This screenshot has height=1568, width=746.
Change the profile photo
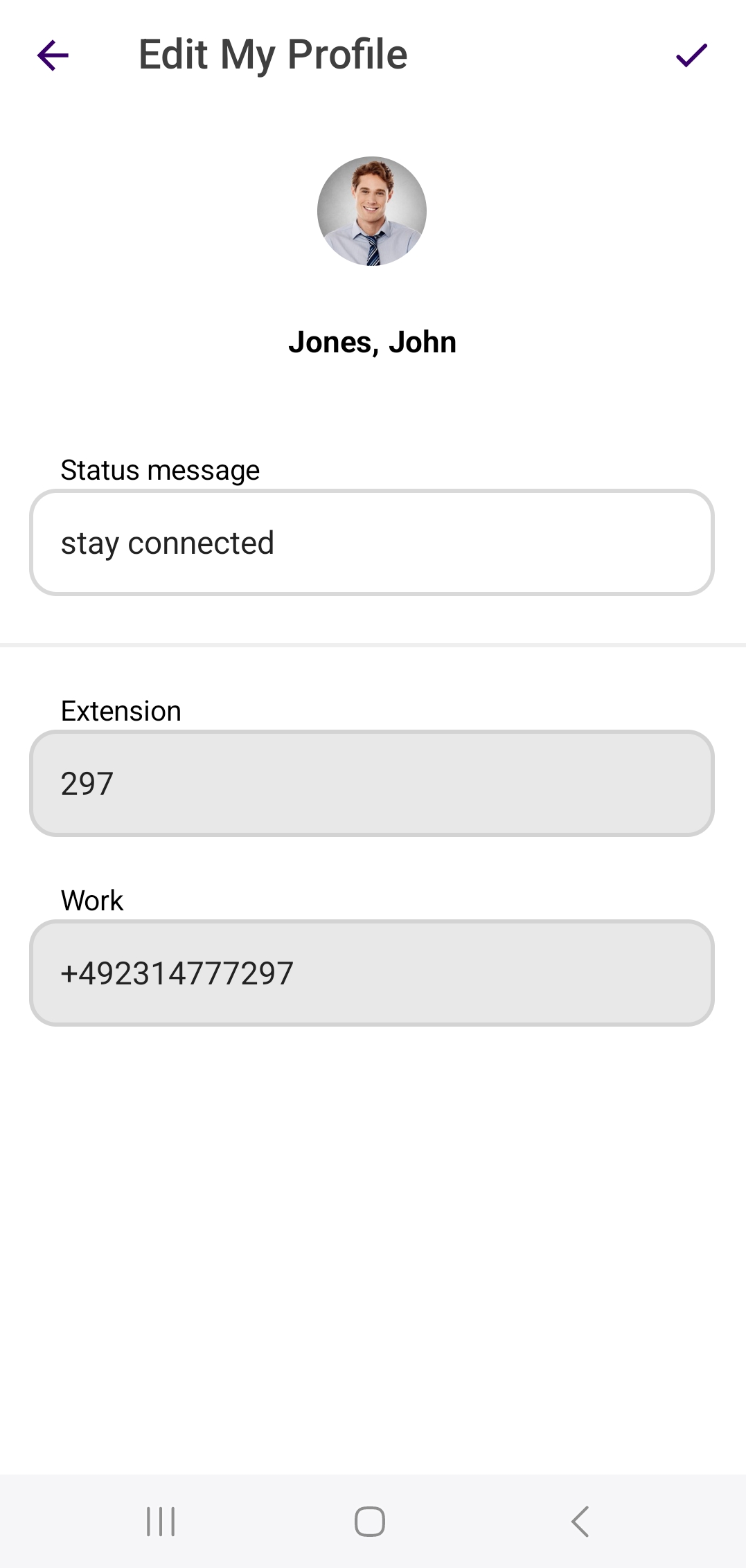click(372, 211)
